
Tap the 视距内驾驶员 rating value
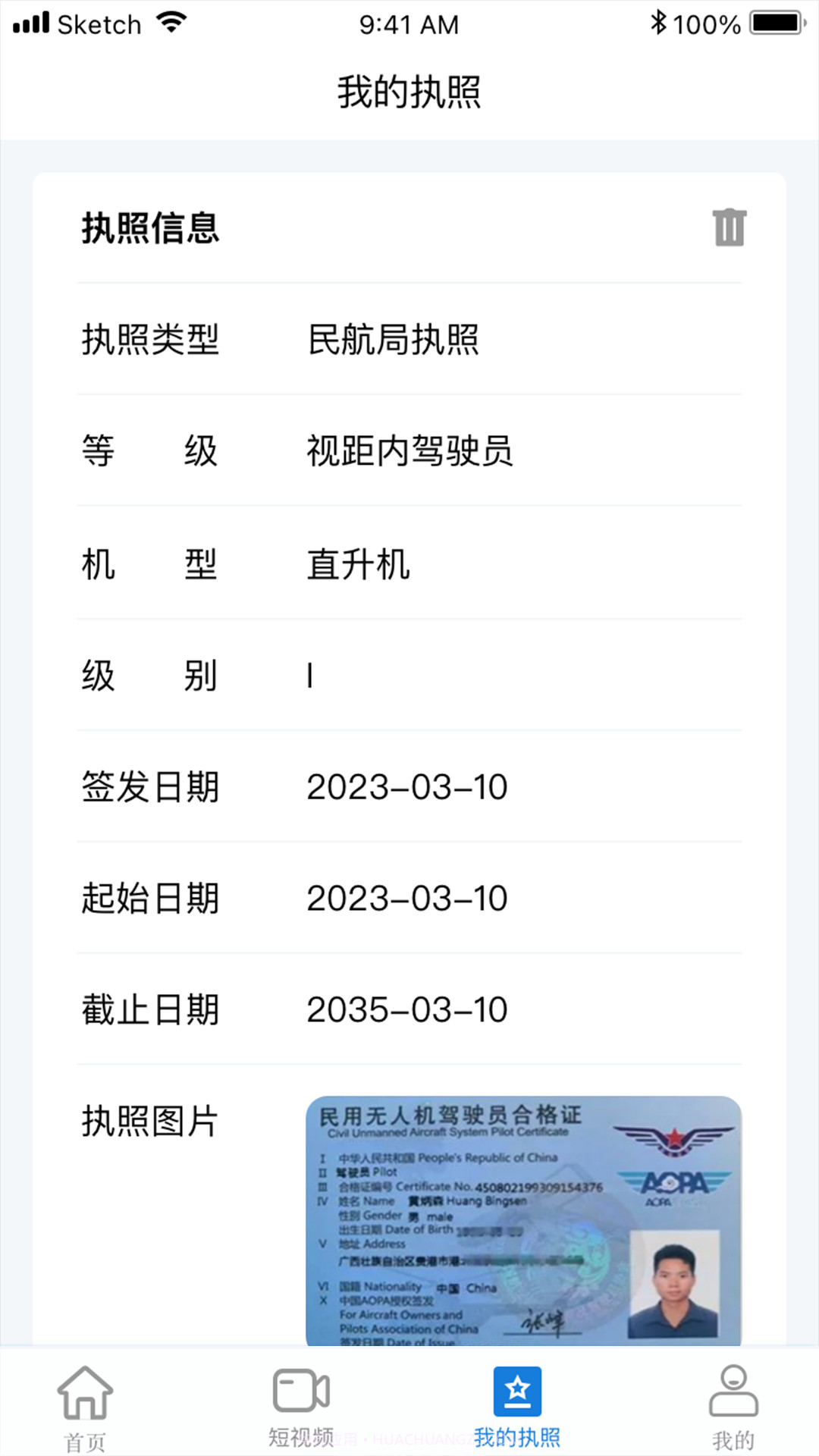point(409,451)
